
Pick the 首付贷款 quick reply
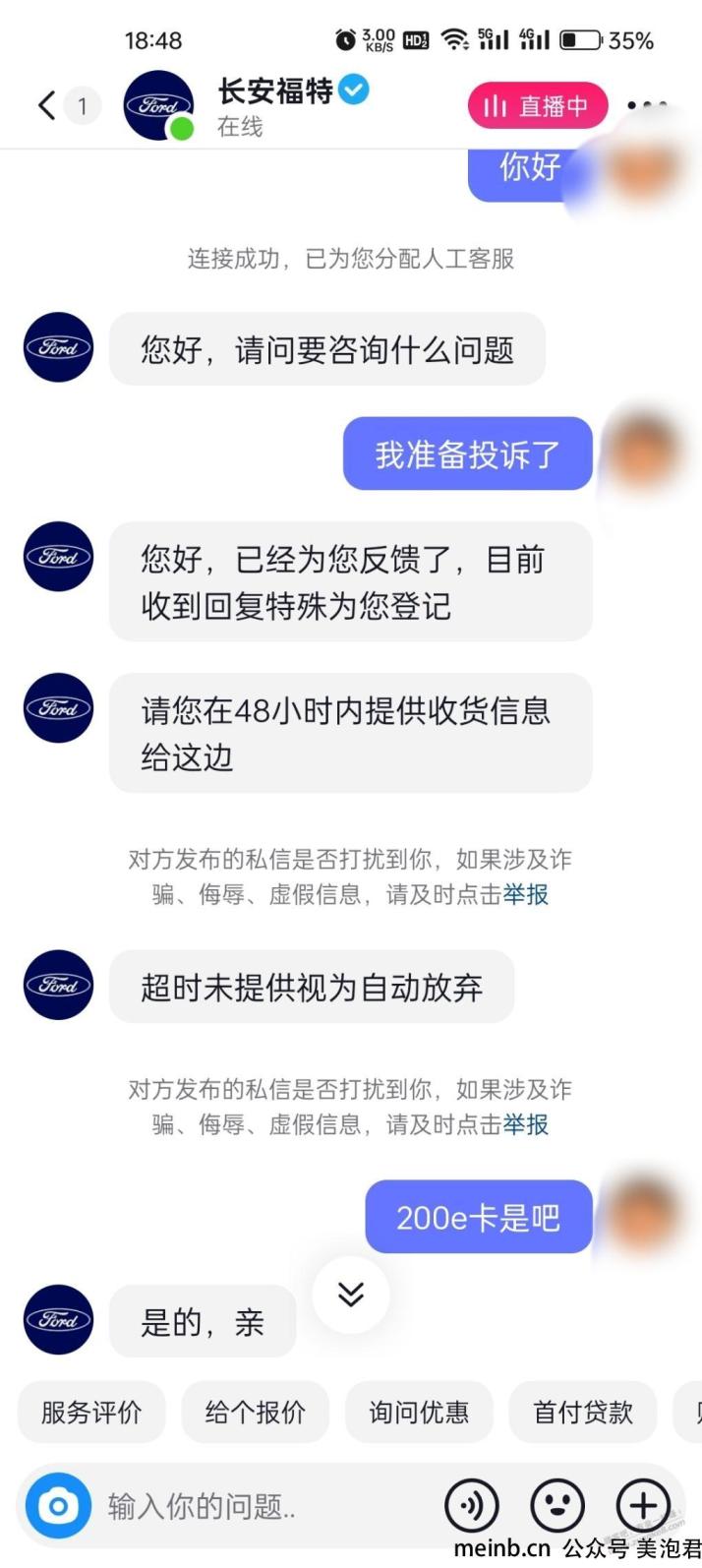coord(582,1413)
